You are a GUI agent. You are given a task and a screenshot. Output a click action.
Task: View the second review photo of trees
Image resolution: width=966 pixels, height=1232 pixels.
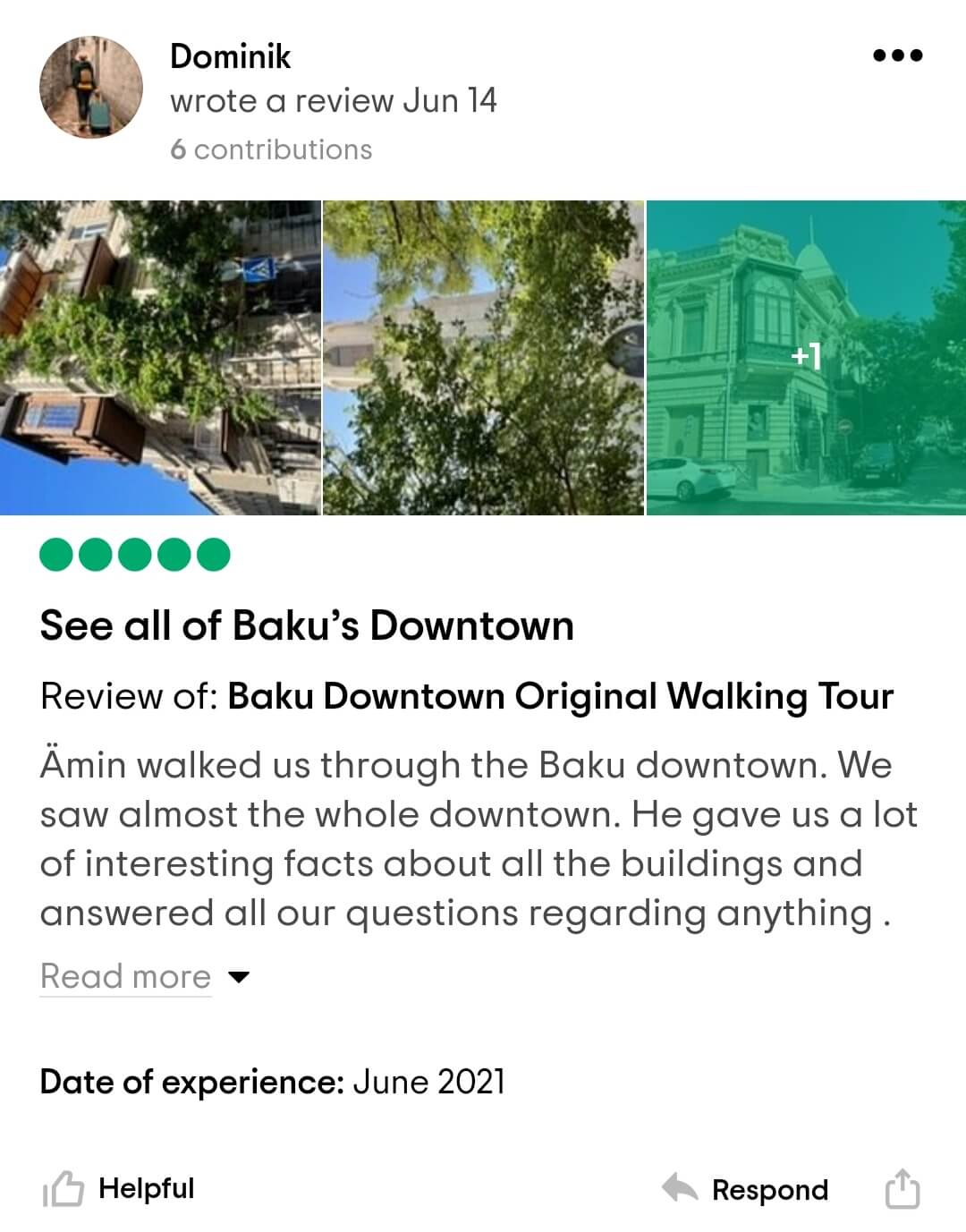[x=483, y=358]
